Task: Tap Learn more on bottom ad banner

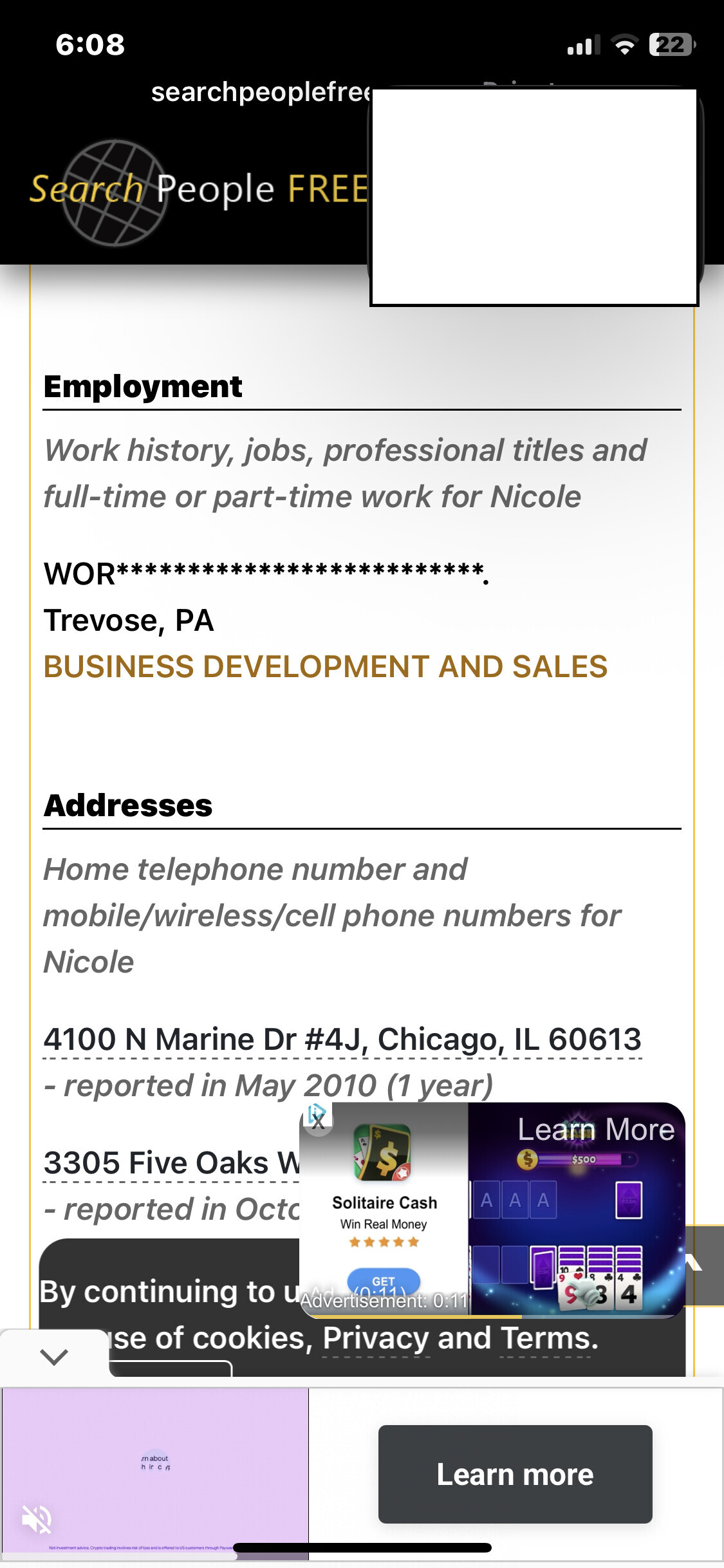Action: coord(515,1474)
